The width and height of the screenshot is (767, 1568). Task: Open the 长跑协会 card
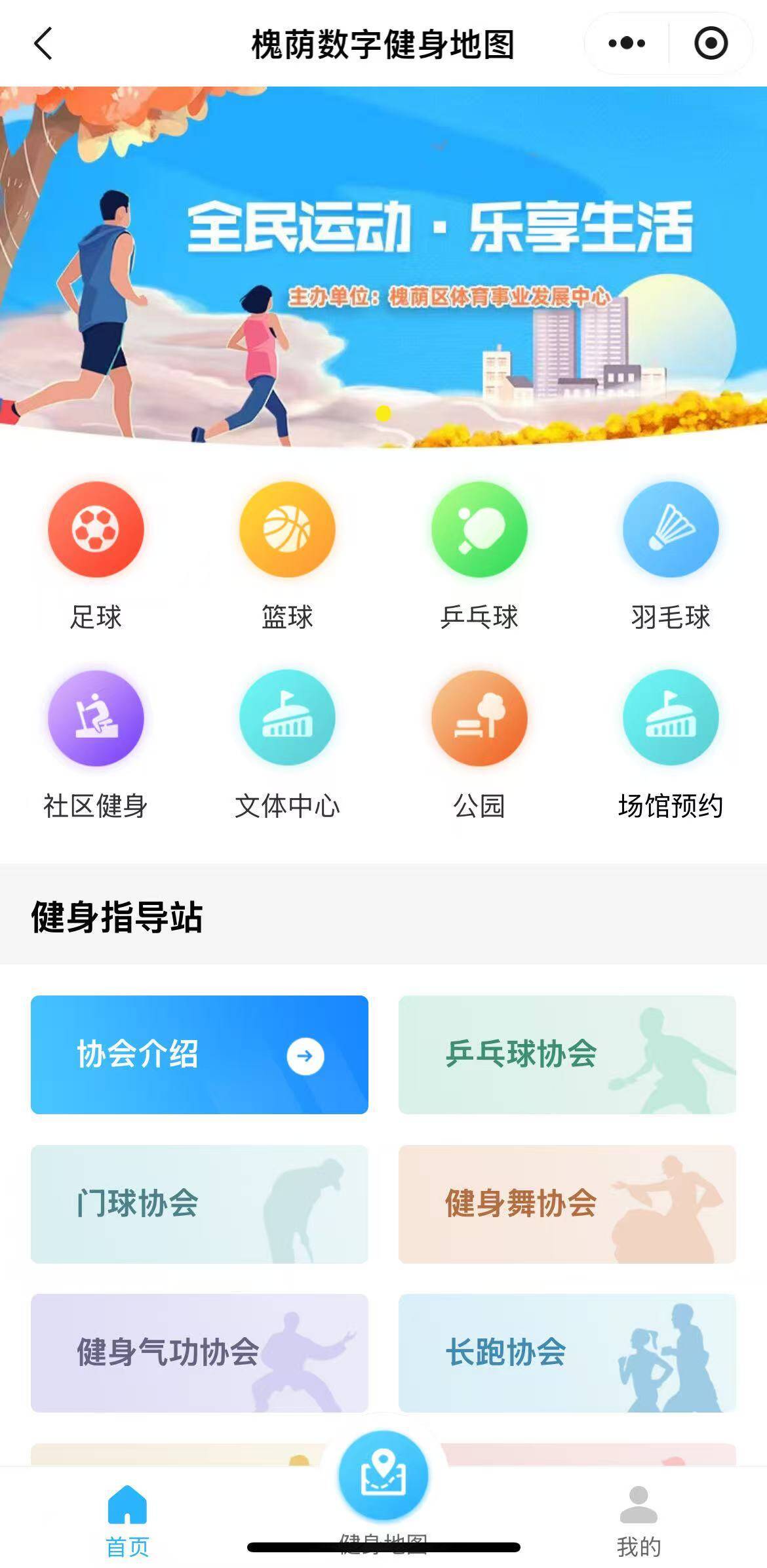(567, 1353)
